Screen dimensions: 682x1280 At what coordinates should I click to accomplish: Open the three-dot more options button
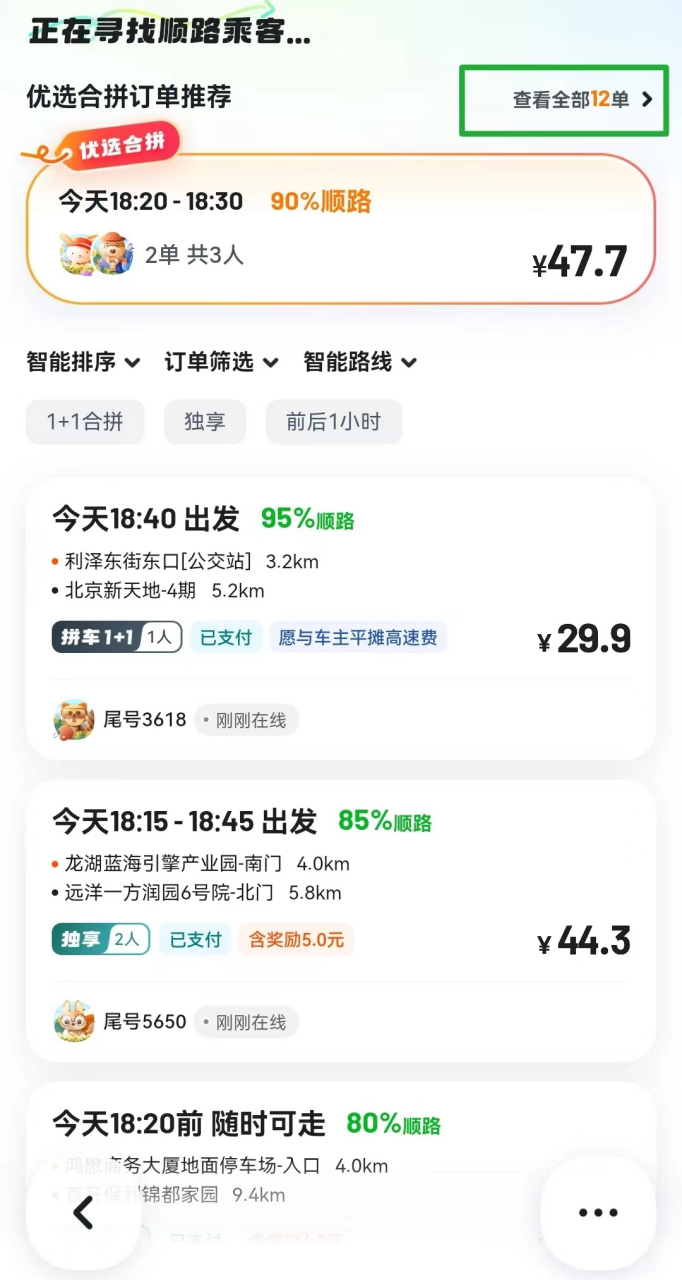598,1212
